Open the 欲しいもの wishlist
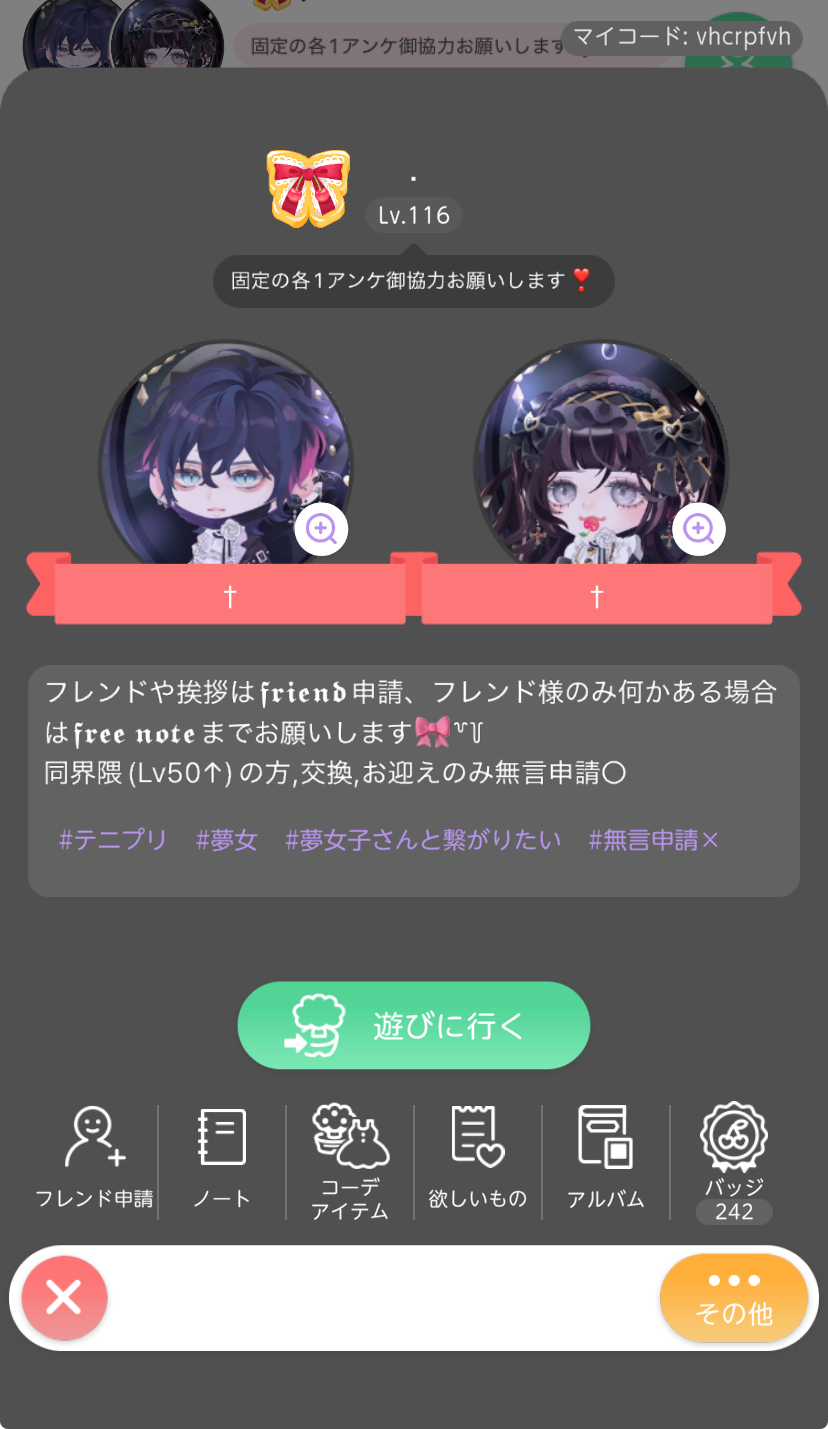Image resolution: width=828 pixels, height=1429 pixels. 477,1158
